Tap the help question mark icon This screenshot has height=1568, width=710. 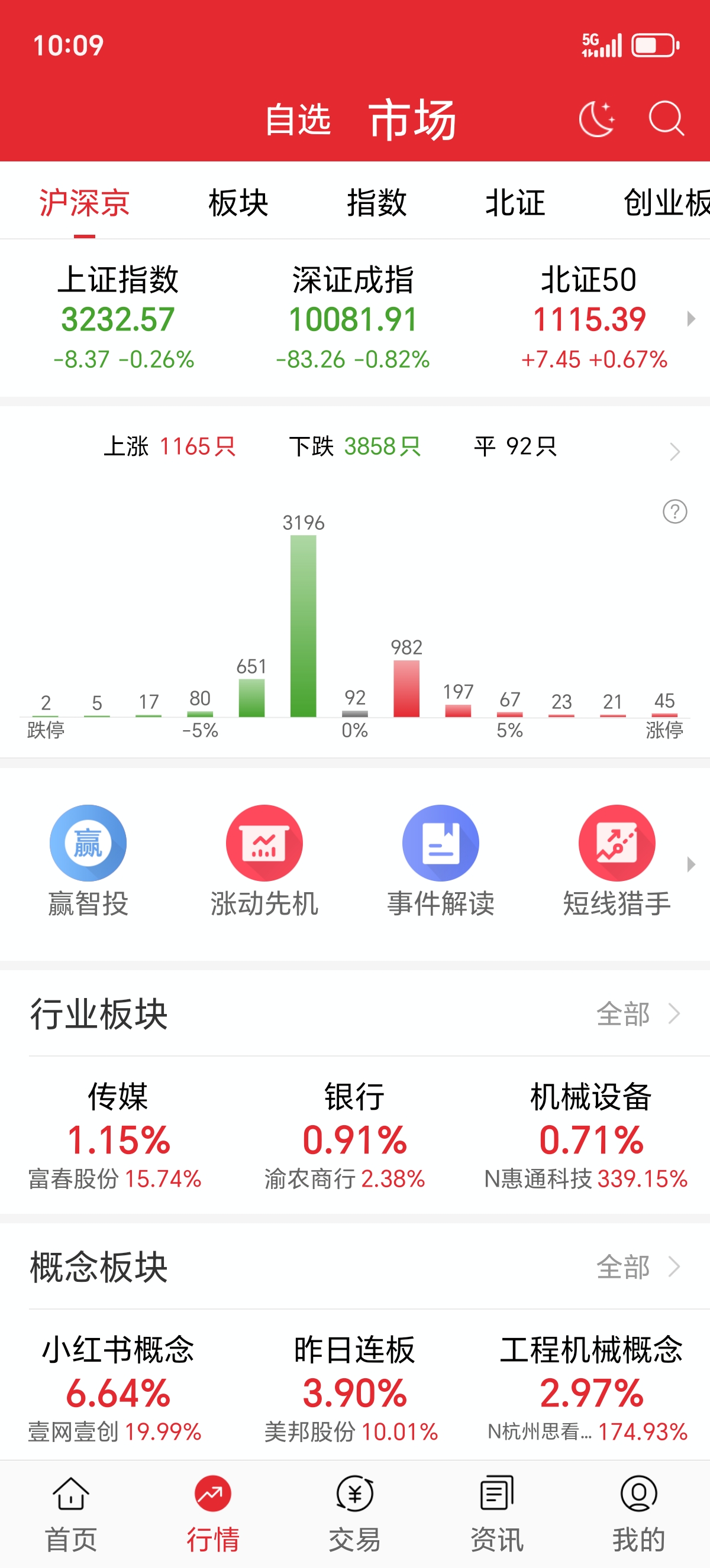(x=674, y=511)
